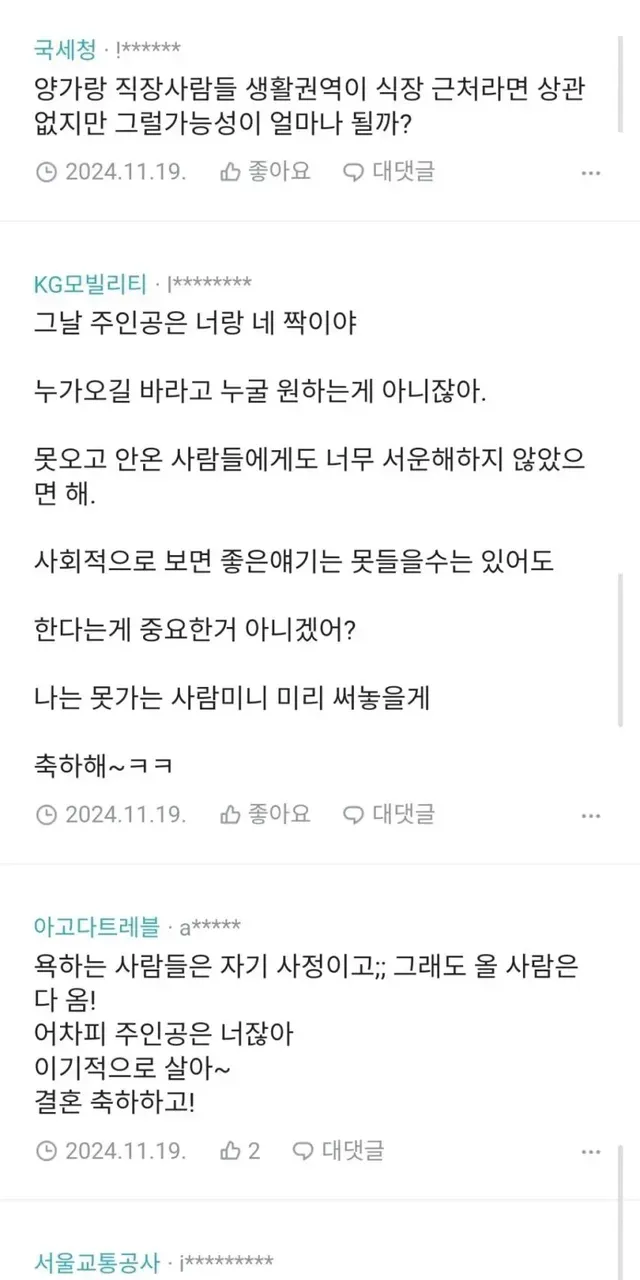Reply to the 아고다트레블 comment
Viewport: 640px width, 1280px height.
pyautogui.click(x=339, y=1150)
